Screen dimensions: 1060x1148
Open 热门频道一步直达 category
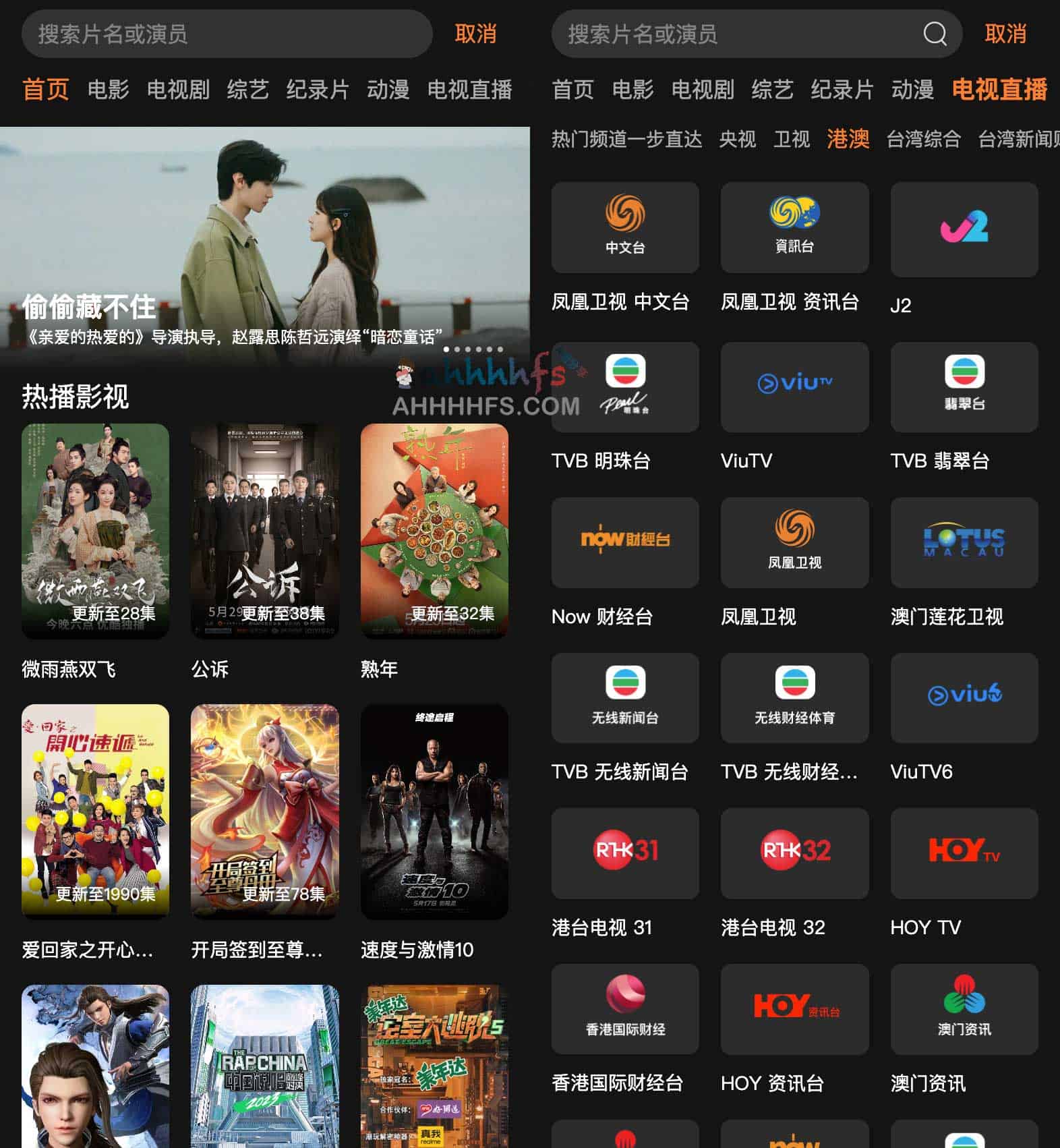(x=626, y=140)
